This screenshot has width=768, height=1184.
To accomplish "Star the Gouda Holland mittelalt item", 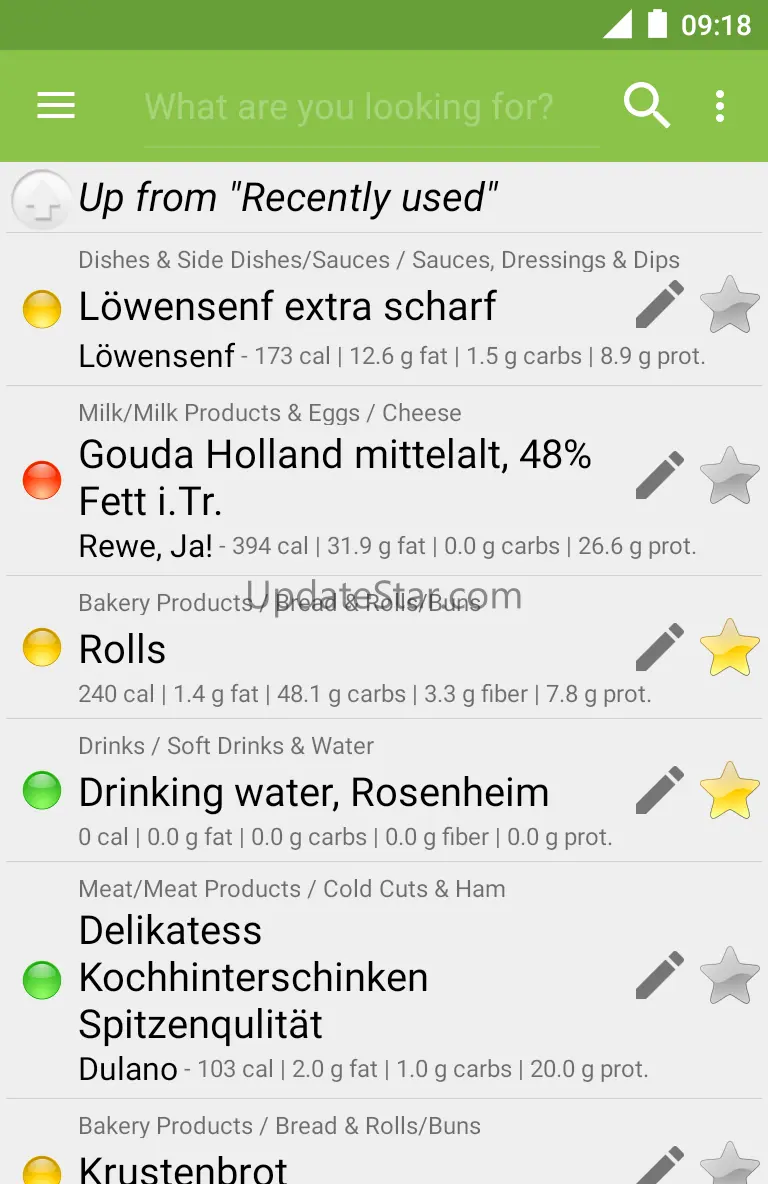I will coord(729,475).
